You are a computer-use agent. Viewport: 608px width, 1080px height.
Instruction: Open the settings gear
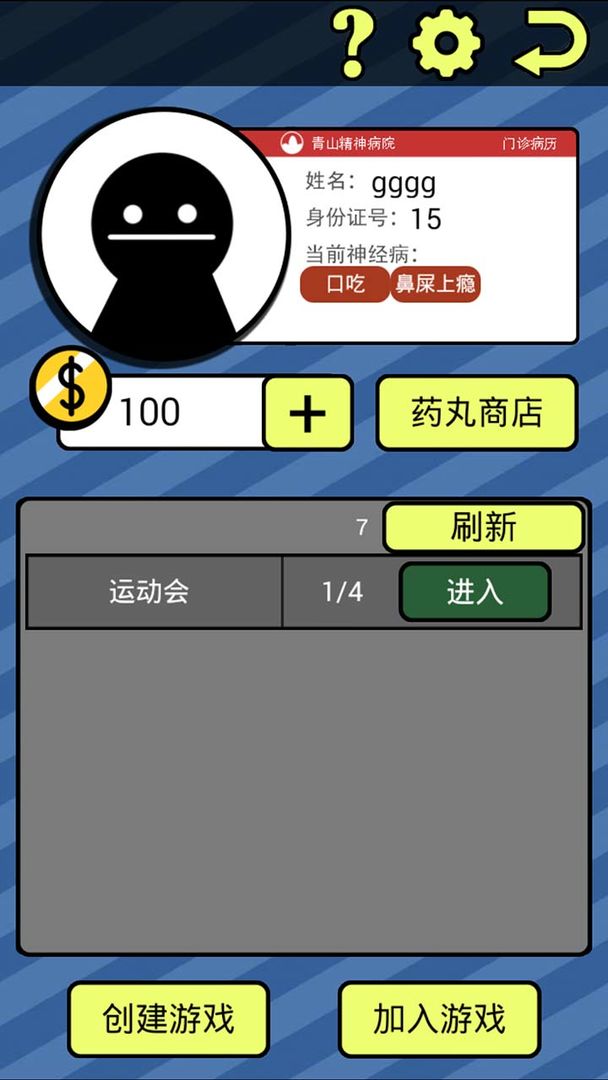pos(446,43)
